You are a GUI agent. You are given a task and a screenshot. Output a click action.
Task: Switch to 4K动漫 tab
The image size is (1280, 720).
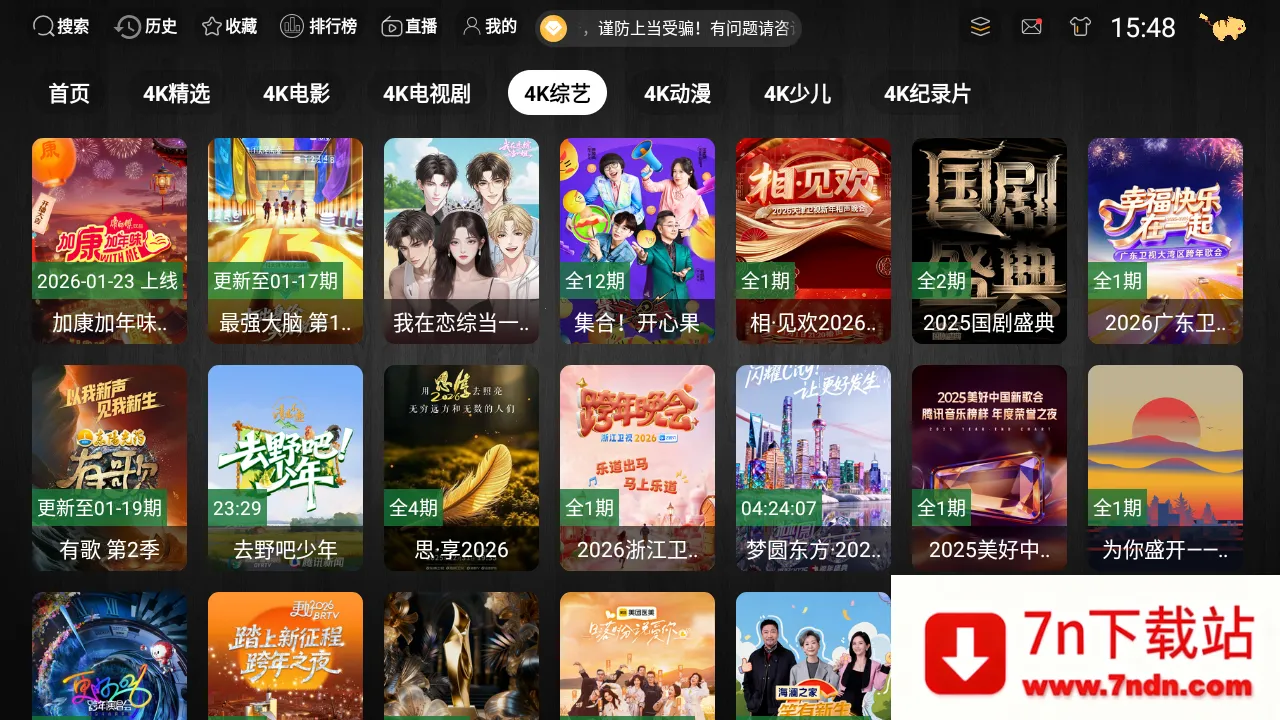coord(677,94)
